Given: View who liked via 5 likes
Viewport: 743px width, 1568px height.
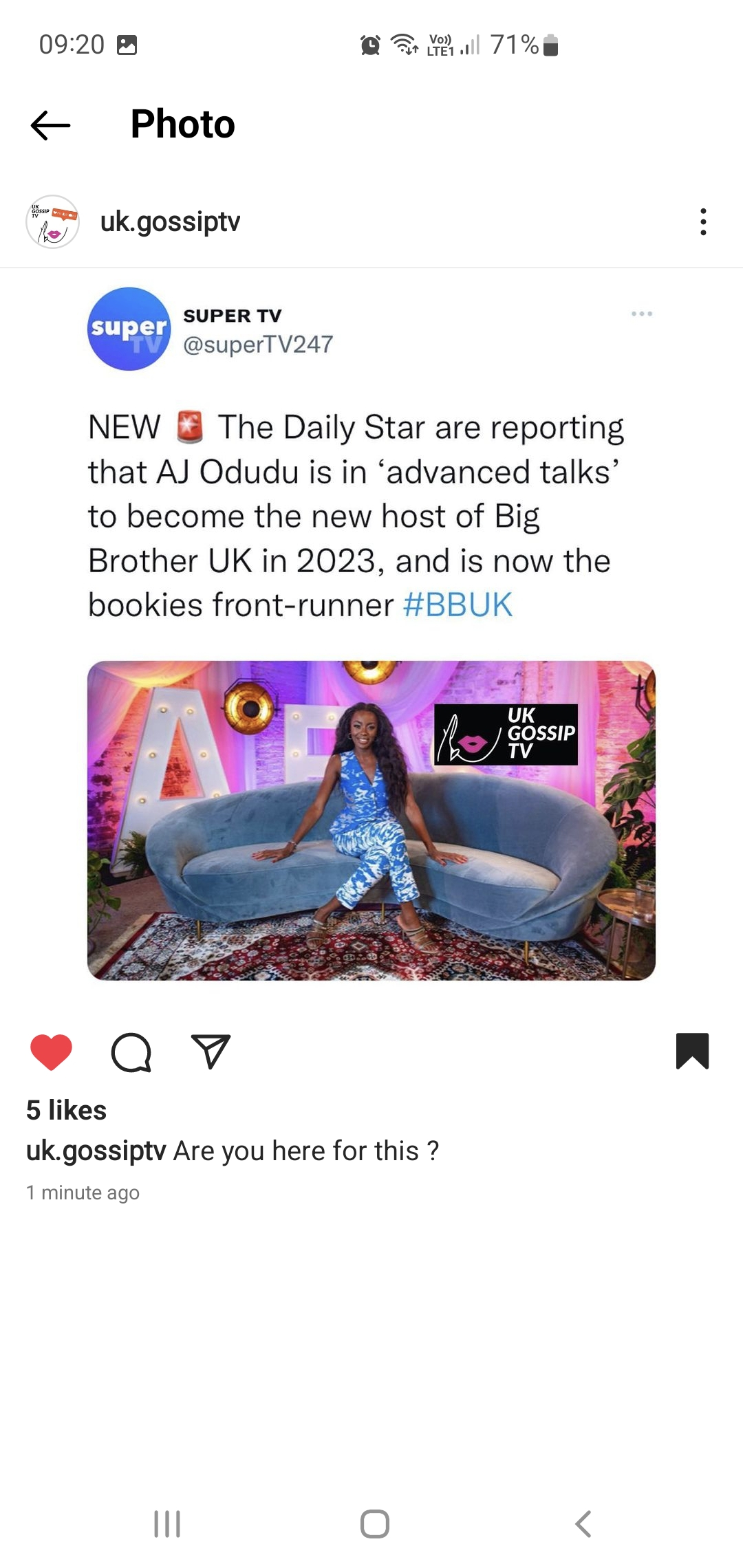Looking at the screenshot, I should click(67, 1111).
